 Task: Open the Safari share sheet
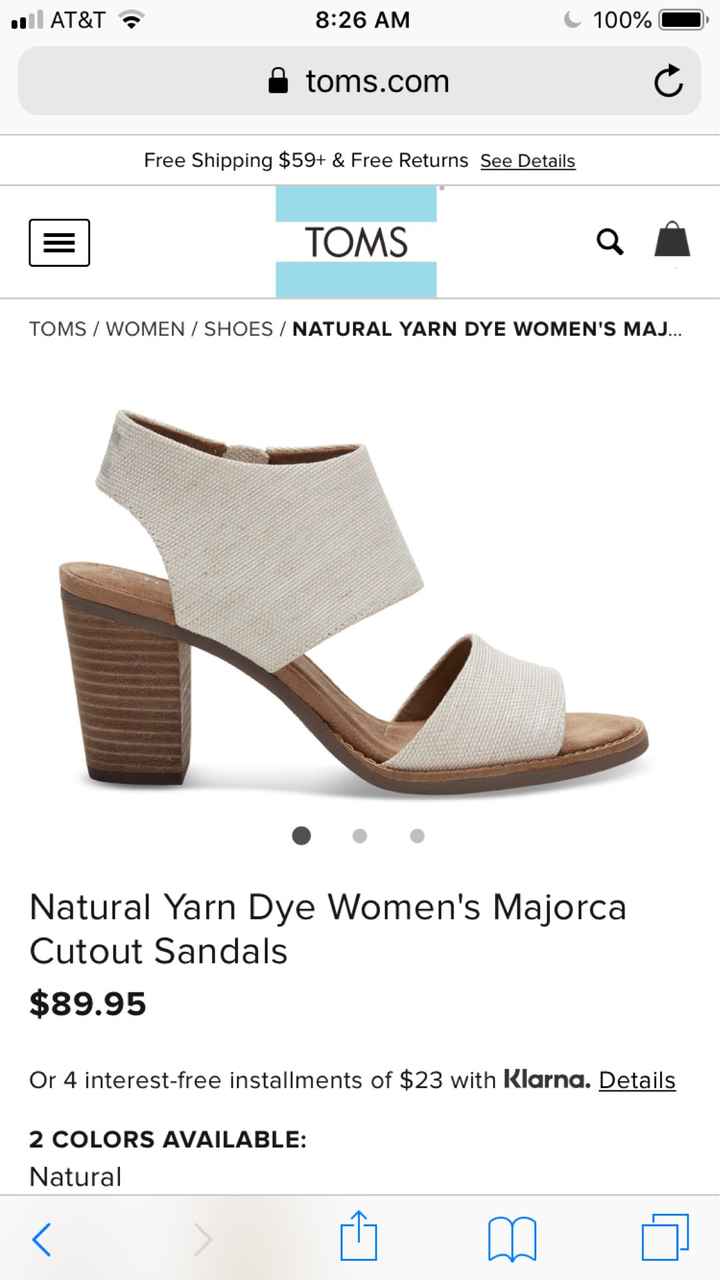click(359, 1239)
